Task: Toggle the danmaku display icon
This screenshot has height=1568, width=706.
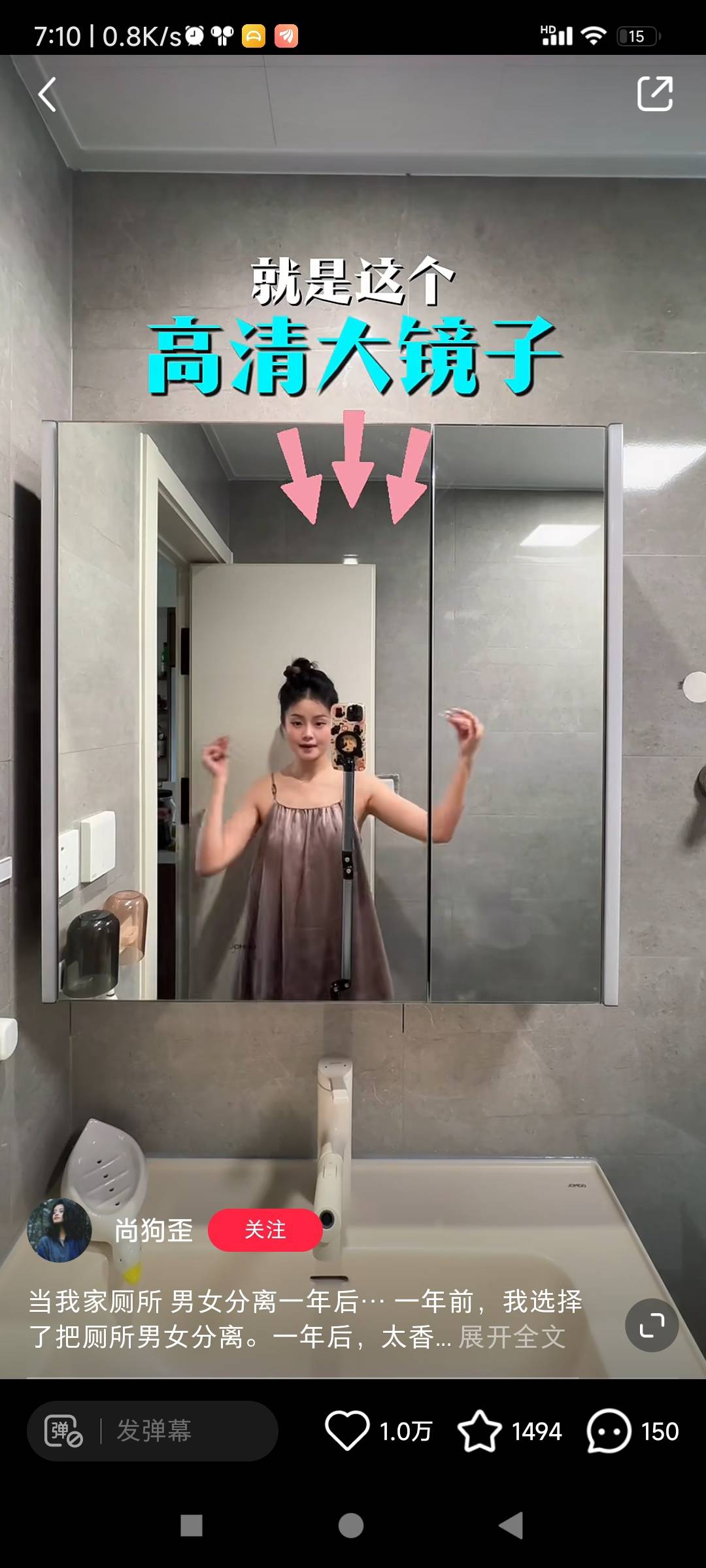Action: point(63,1431)
